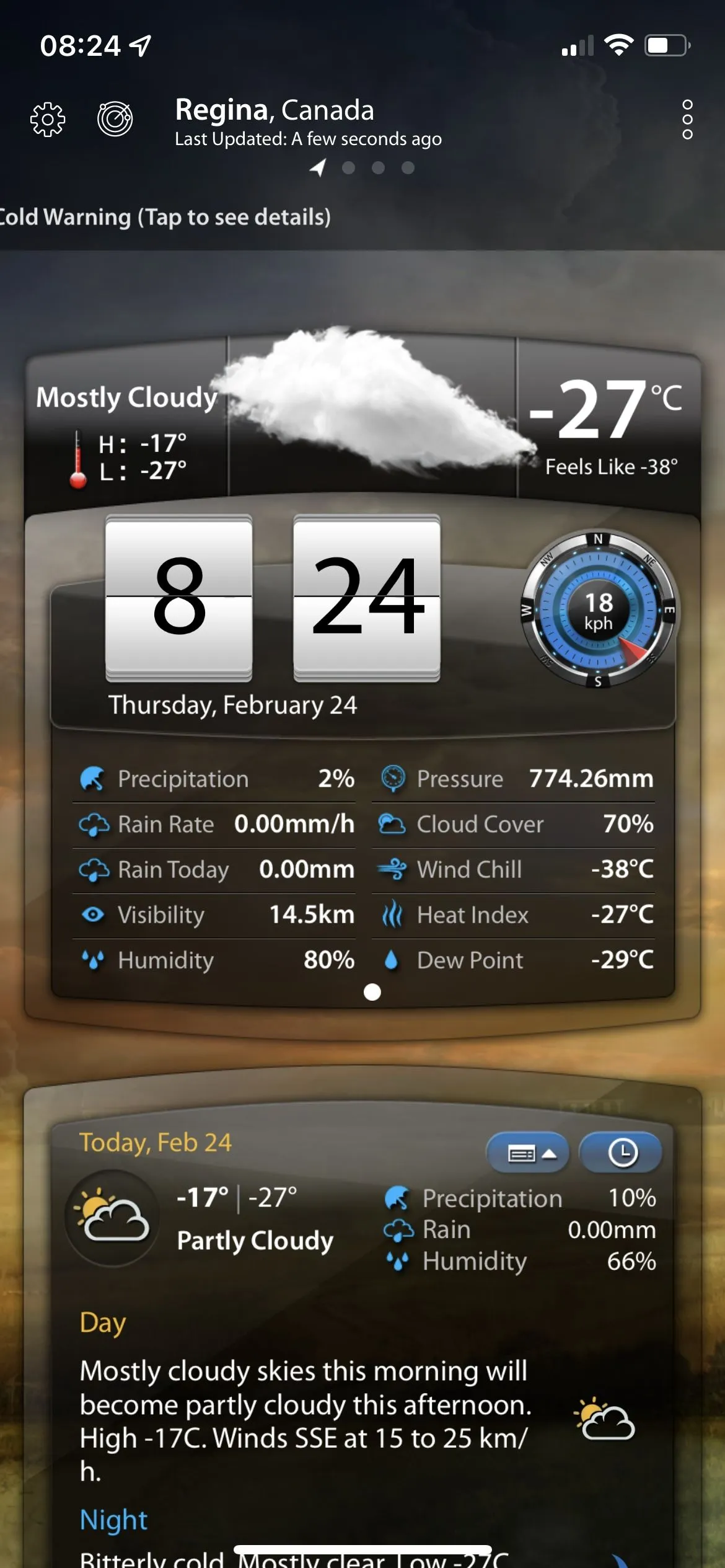The image size is (725, 1568).
Task: Tap the Cold Warning alert banner
Action: [x=166, y=218]
